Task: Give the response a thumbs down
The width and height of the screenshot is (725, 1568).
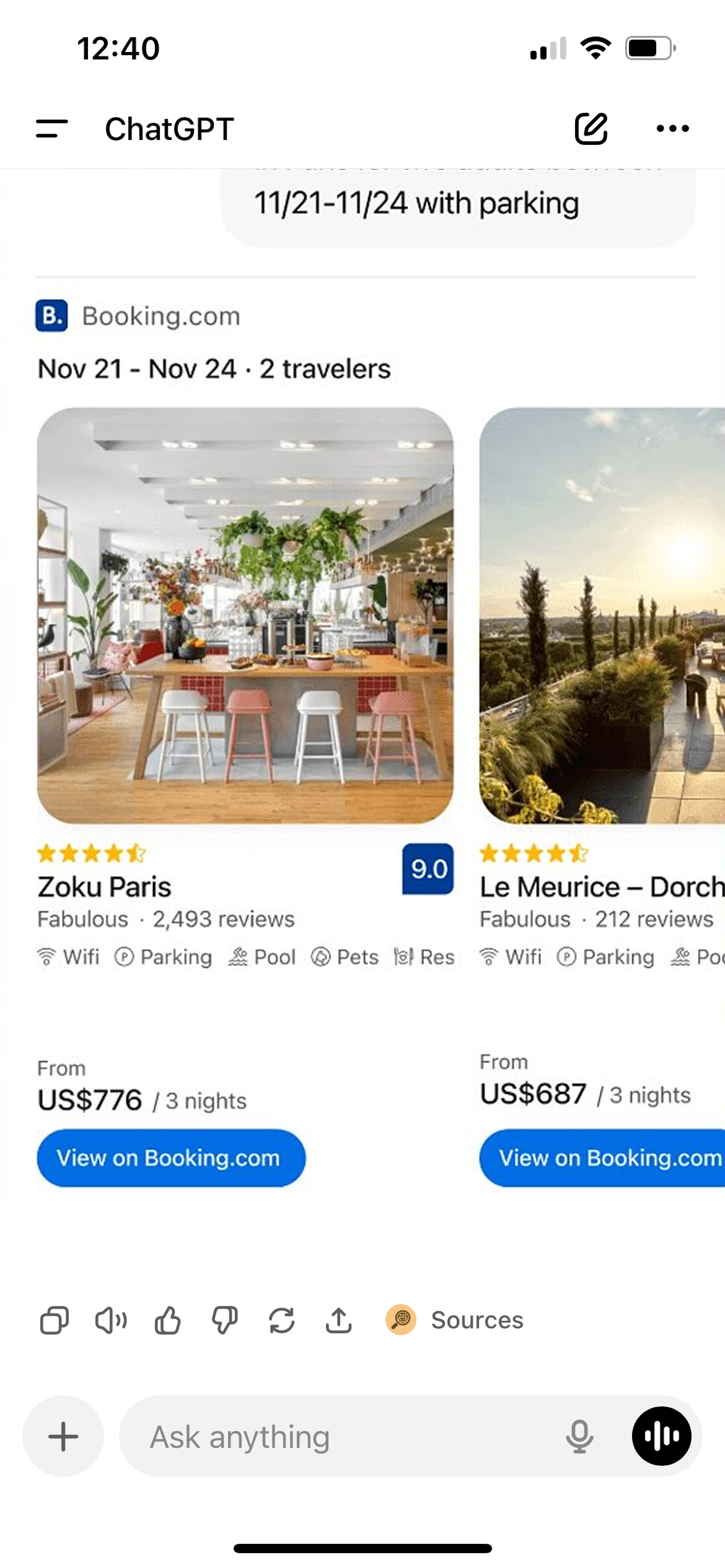Action: pyautogui.click(x=224, y=1320)
